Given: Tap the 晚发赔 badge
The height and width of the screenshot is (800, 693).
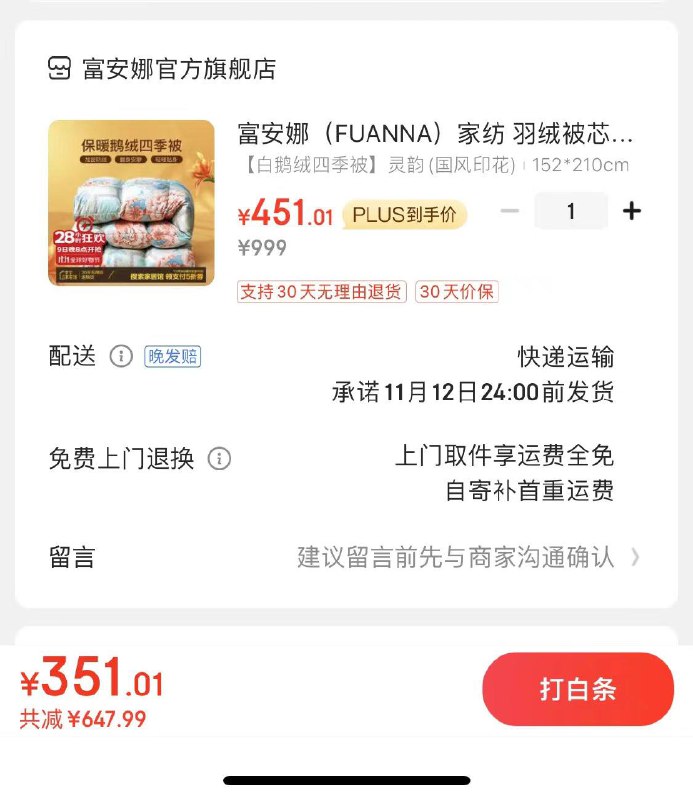Looking at the screenshot, I should click(173, 356).
